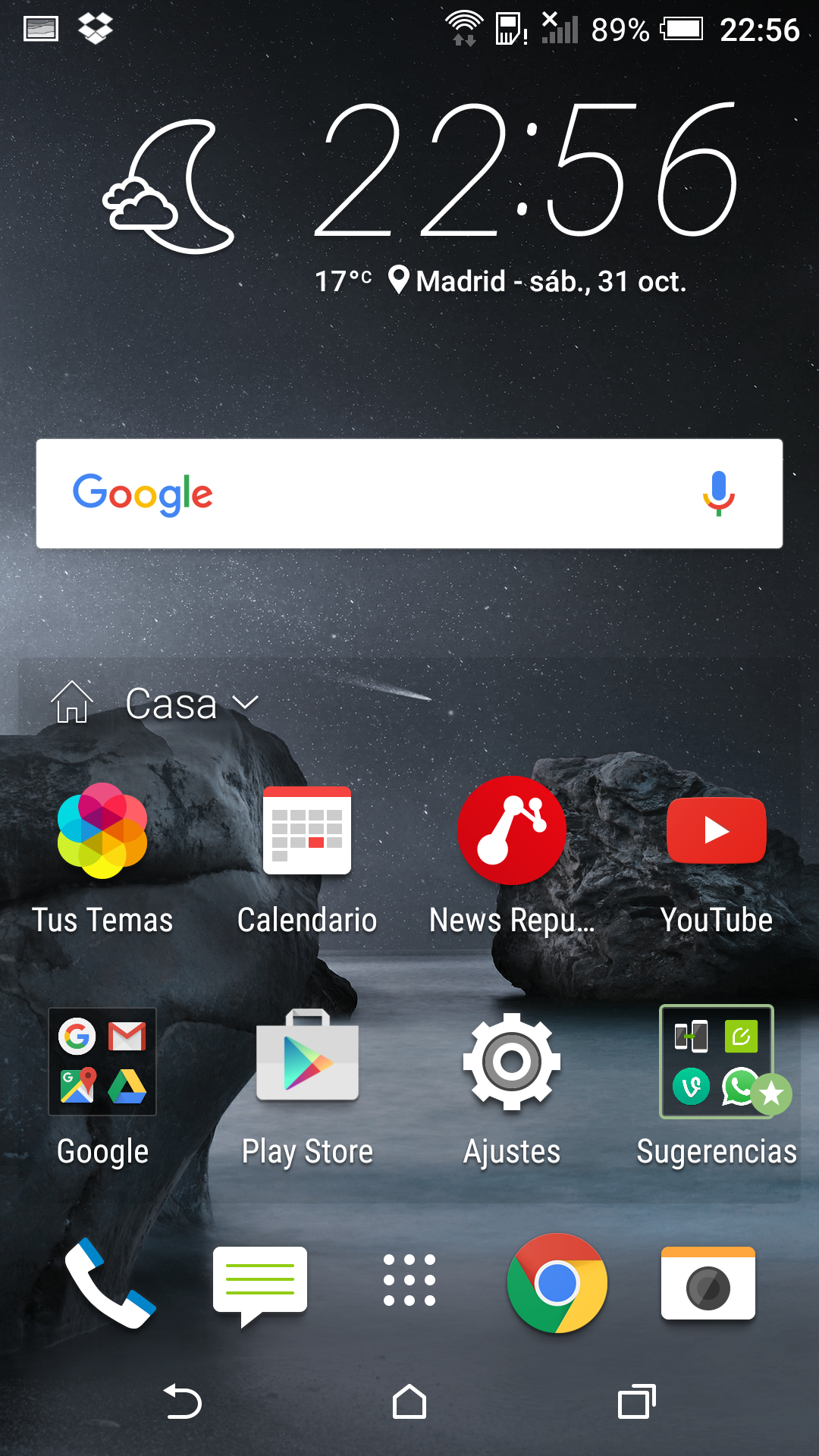
Task: Open the clock from the large time widget
Action: click(x=526, y=171)
